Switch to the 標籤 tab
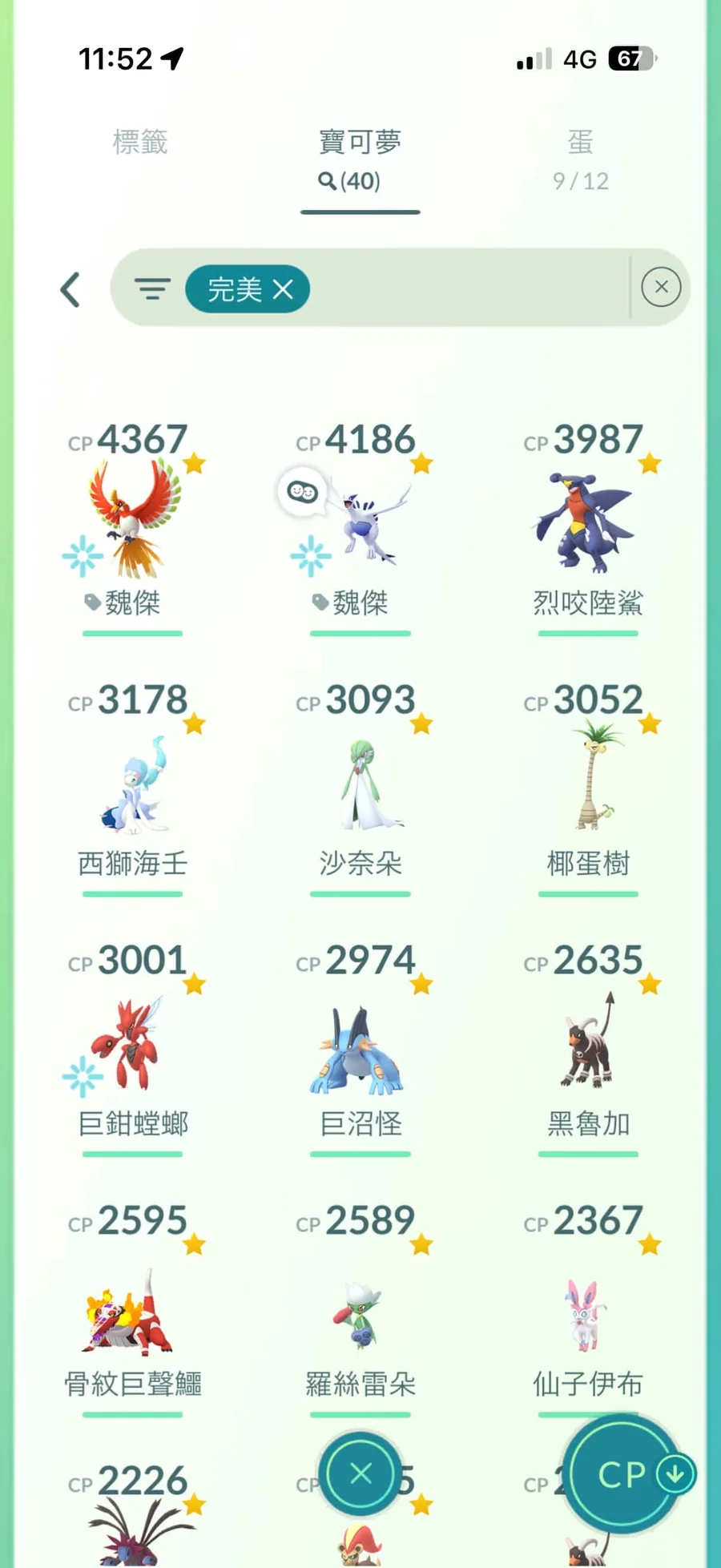721x1568 pixels. point(140,143)
